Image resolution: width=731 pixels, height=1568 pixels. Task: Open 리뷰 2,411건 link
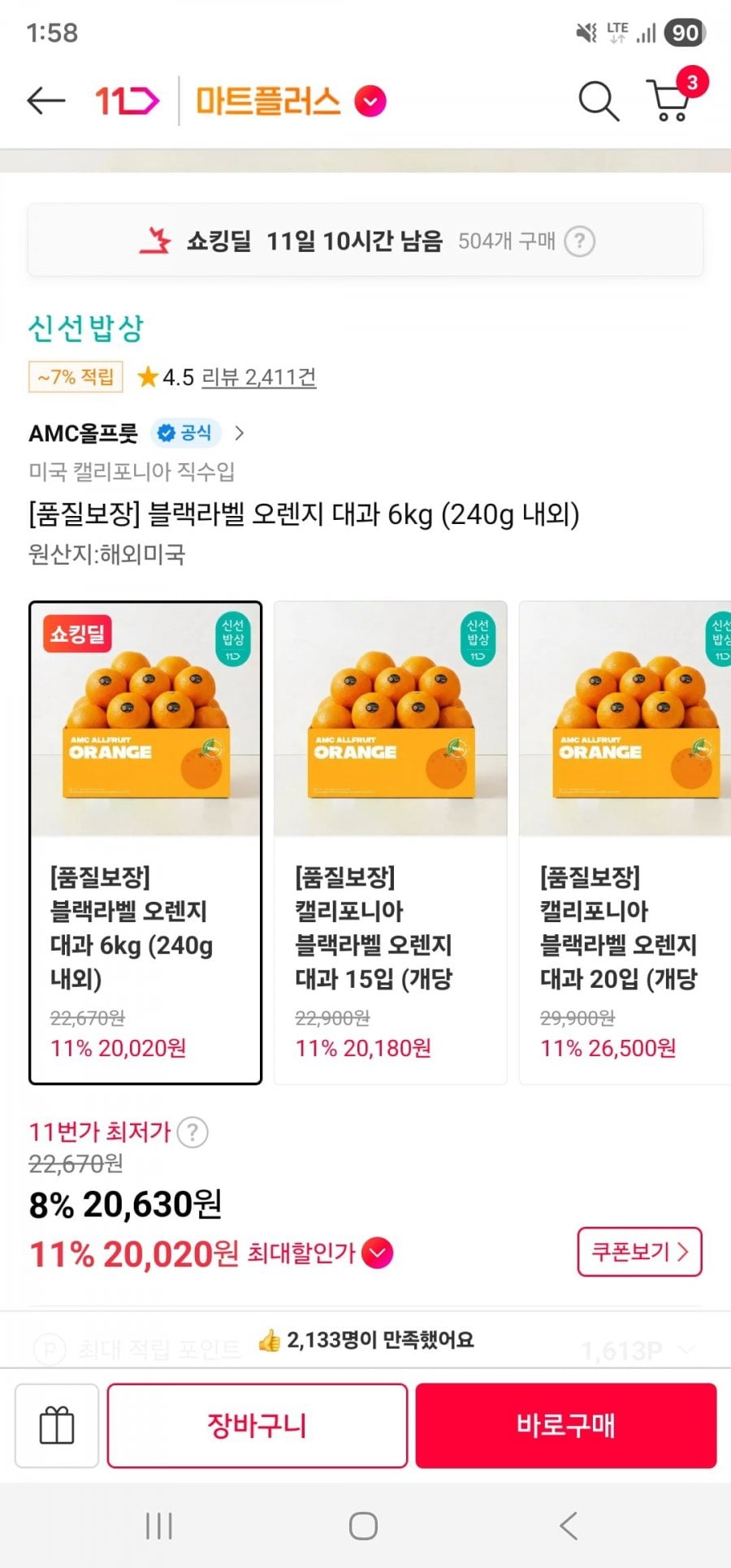259,377
